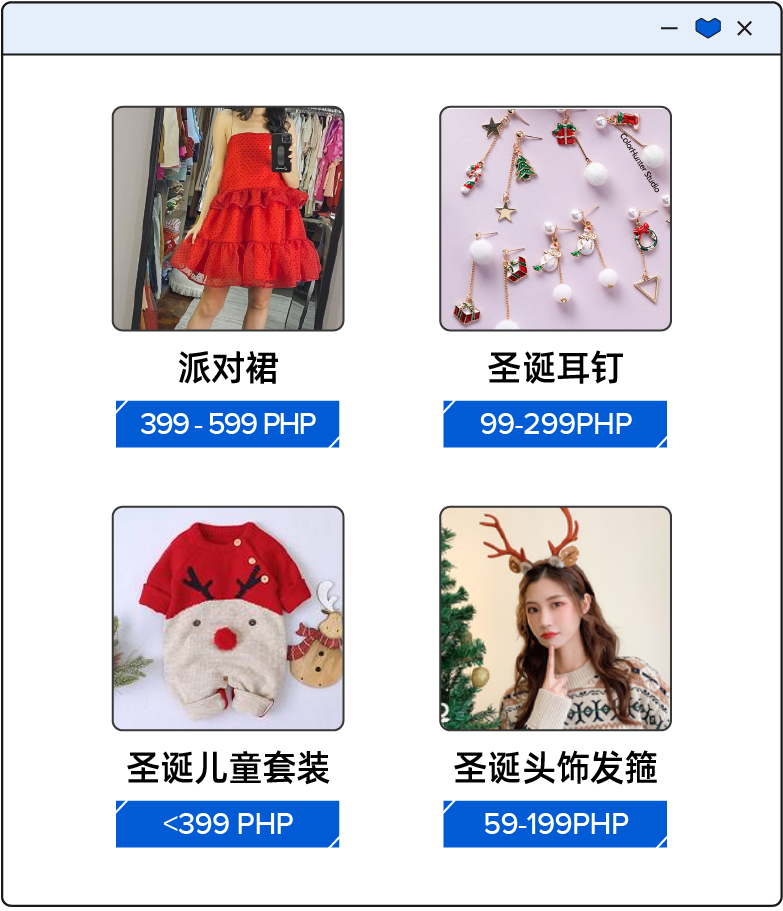The width and height of the screenshot is (783, 911).
Task: Click the red stocking earring charm
Action: tap(627, 121)
